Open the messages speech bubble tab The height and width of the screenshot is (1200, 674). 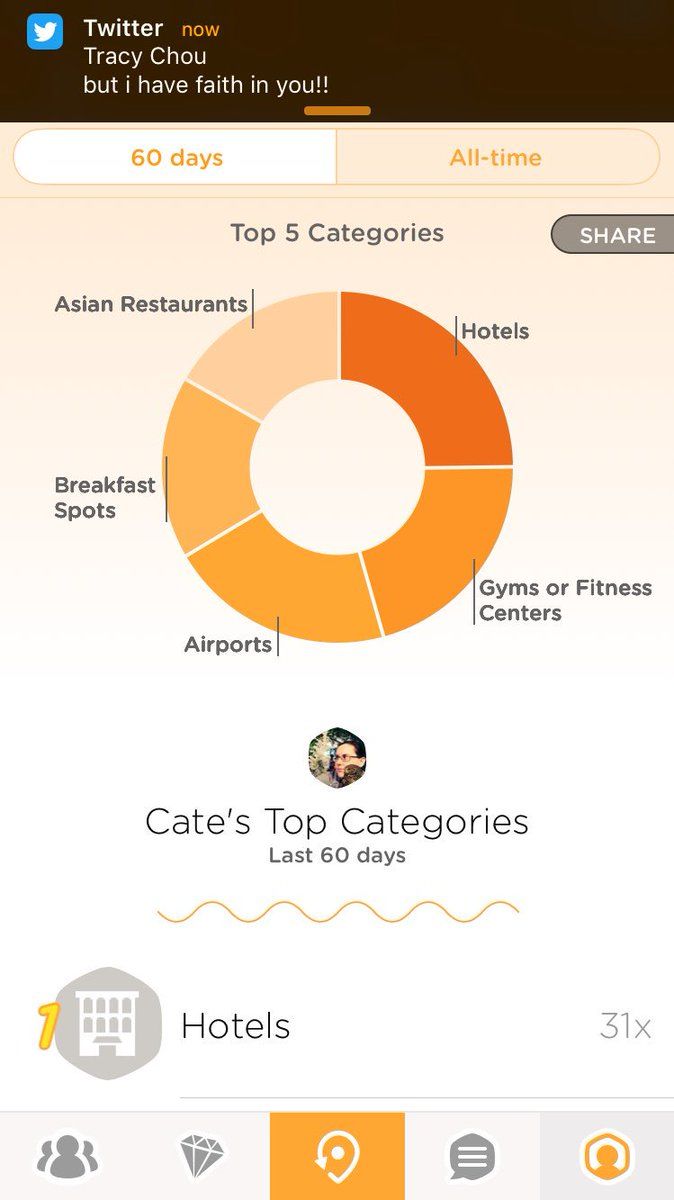pos(472,1158)
